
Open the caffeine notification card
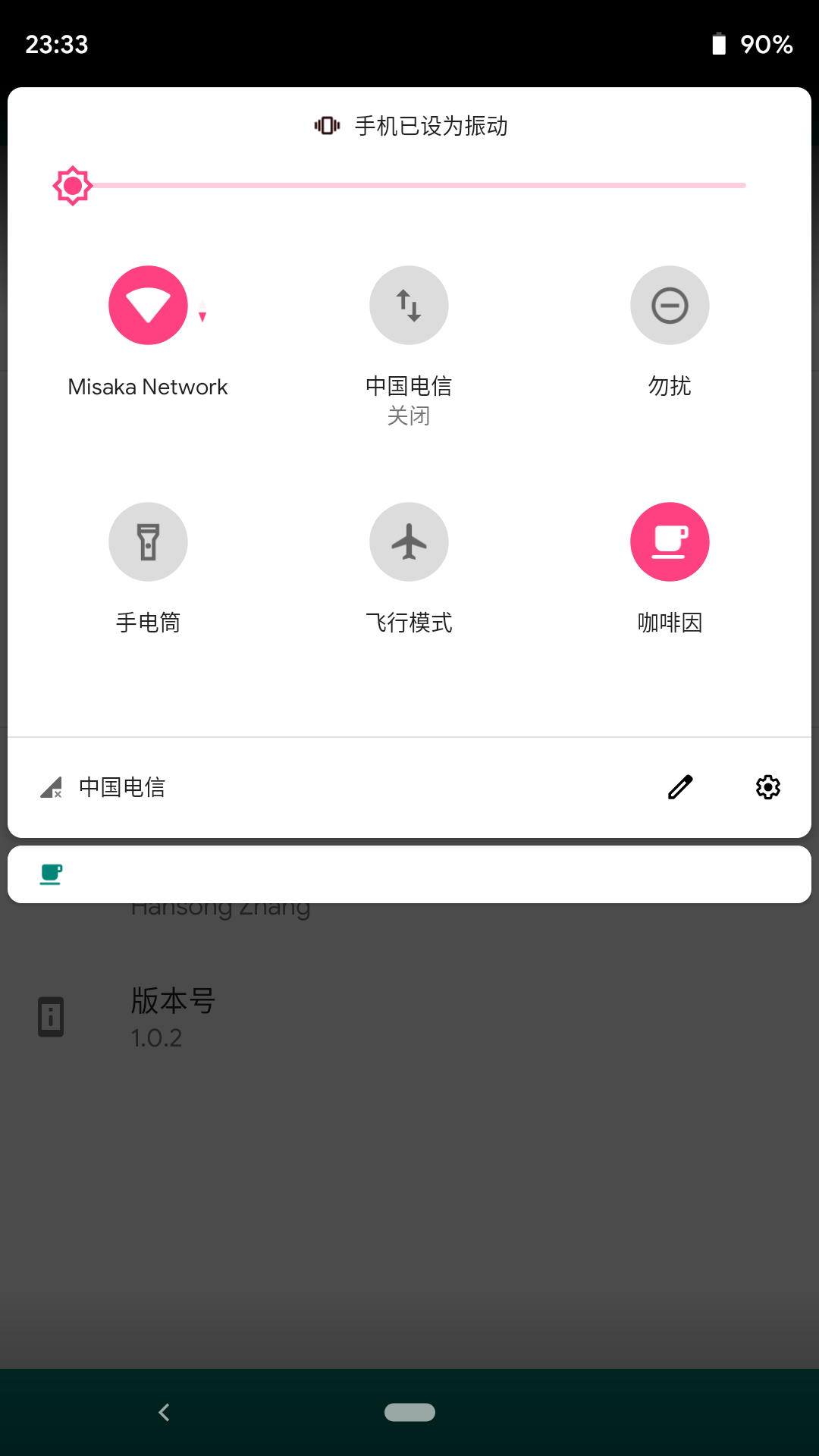click(409, 874)
